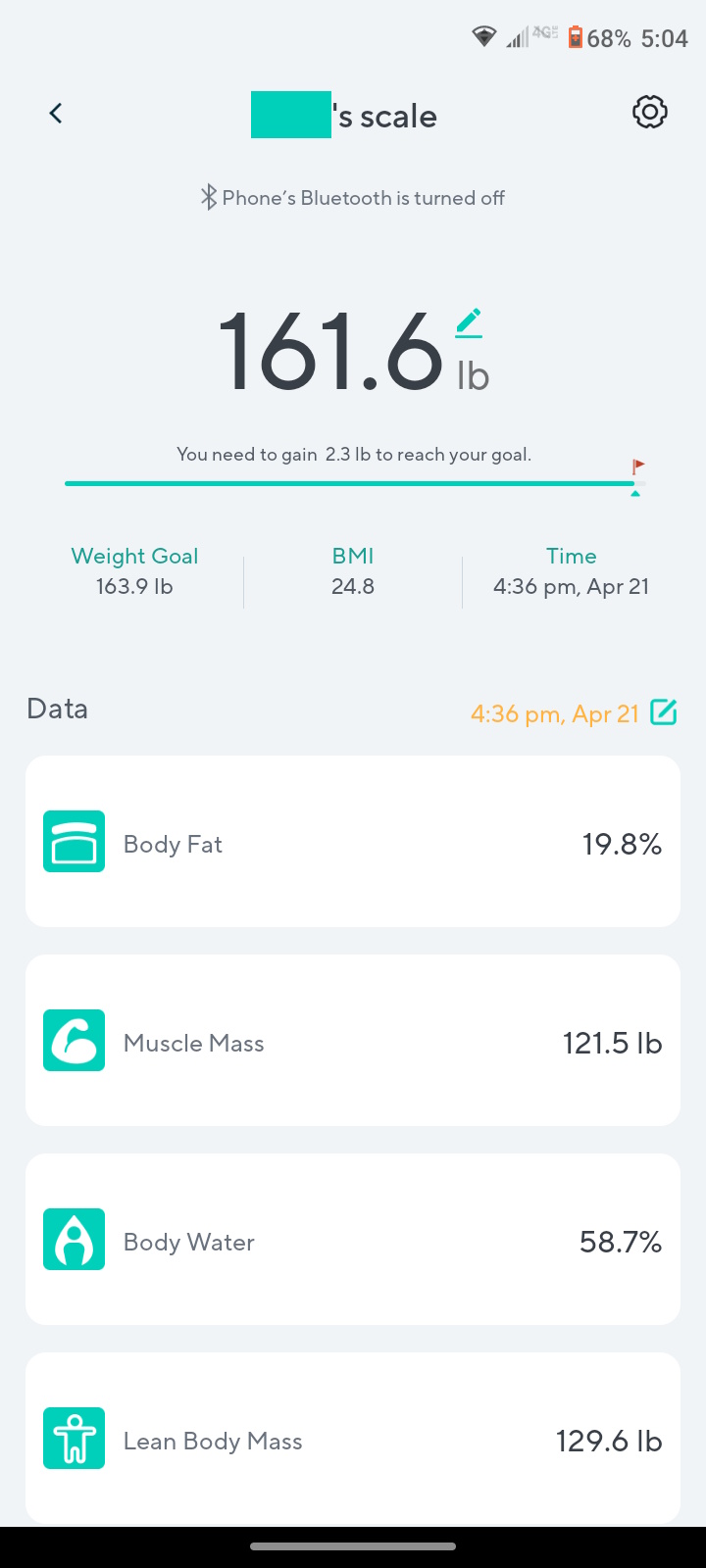Open the Muscle Mass details
The height and width of the screenshot is (1568, 706).
353,1041
